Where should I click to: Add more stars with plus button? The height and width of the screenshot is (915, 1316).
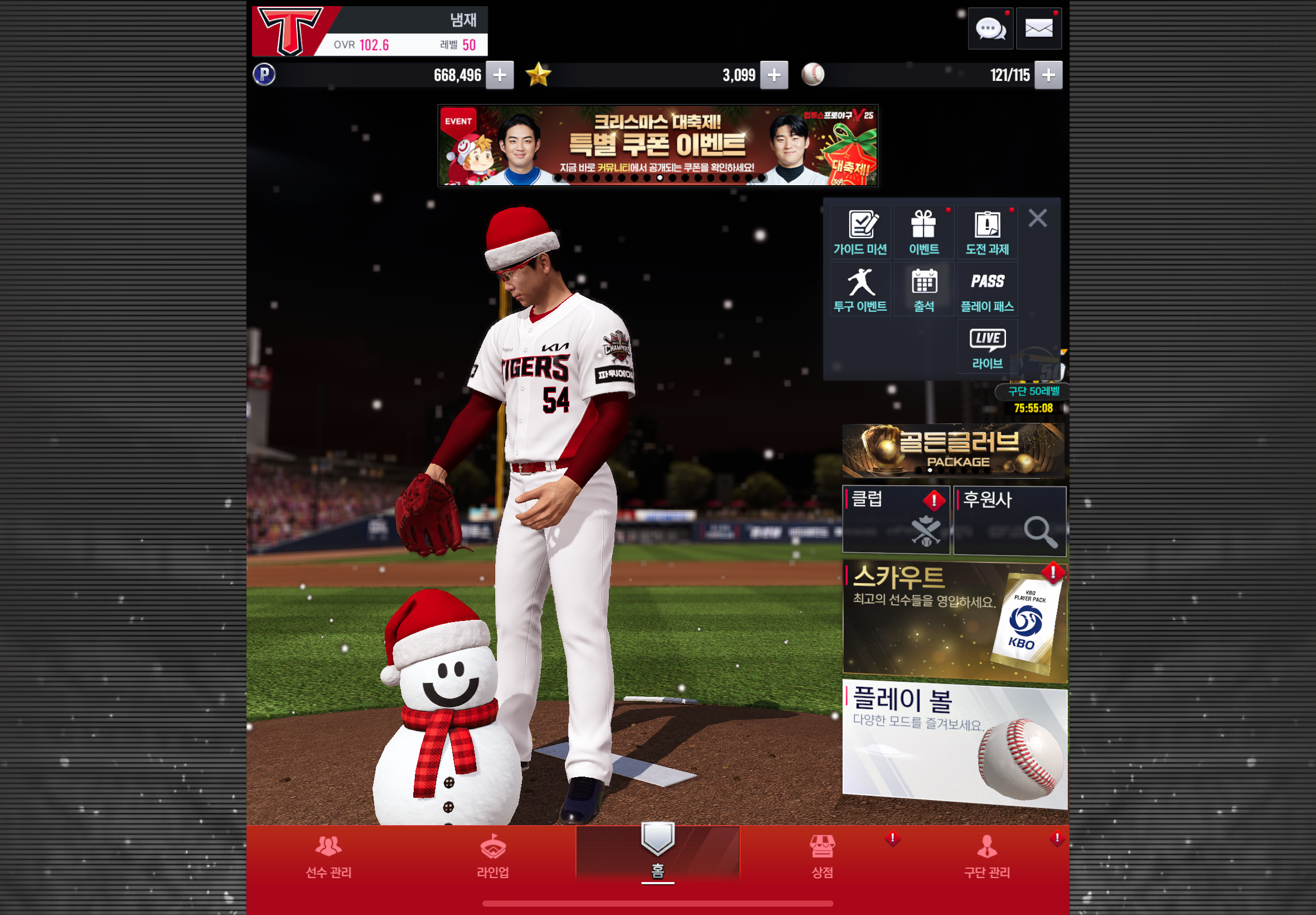click(x=773, y=75)
